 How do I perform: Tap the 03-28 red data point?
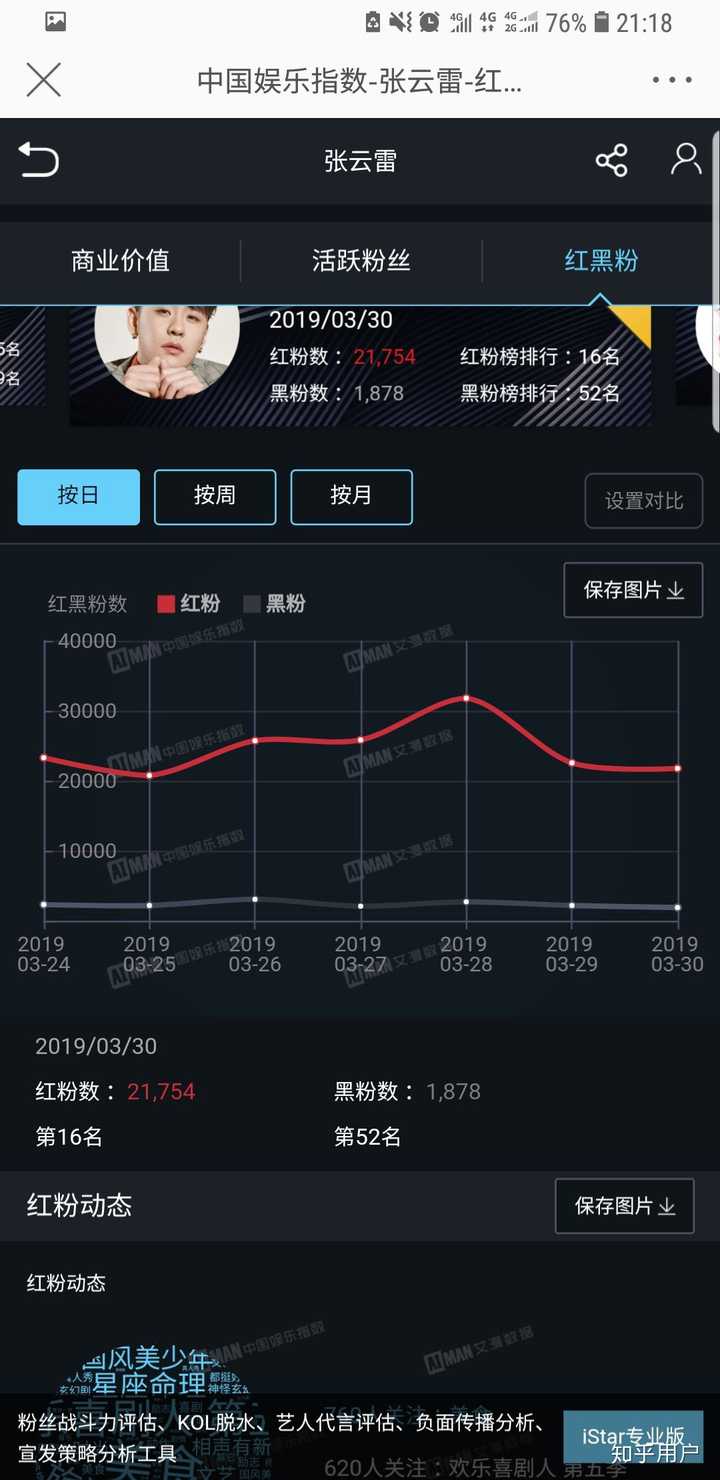tap(466, 698)
